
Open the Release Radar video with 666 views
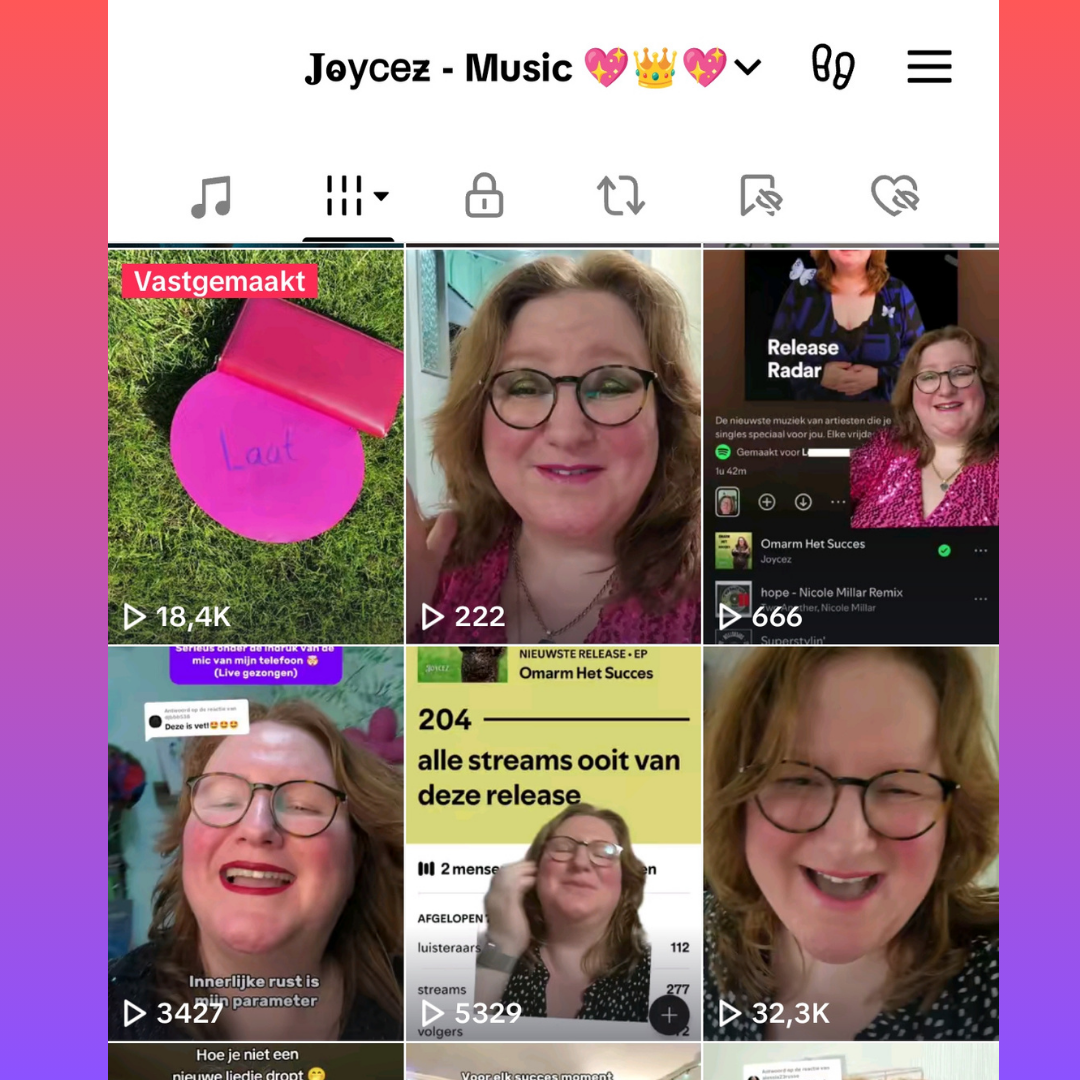(851, 445)
